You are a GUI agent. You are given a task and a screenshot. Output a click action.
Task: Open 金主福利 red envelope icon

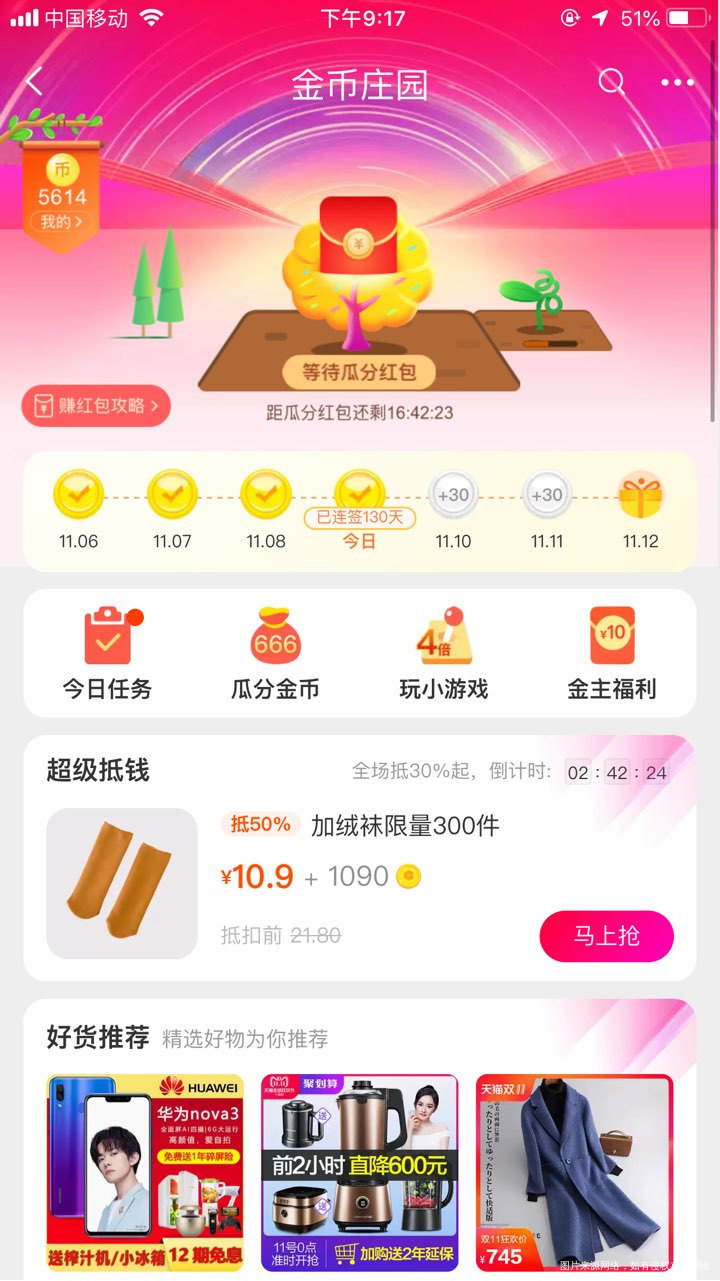tap(612, 636)
